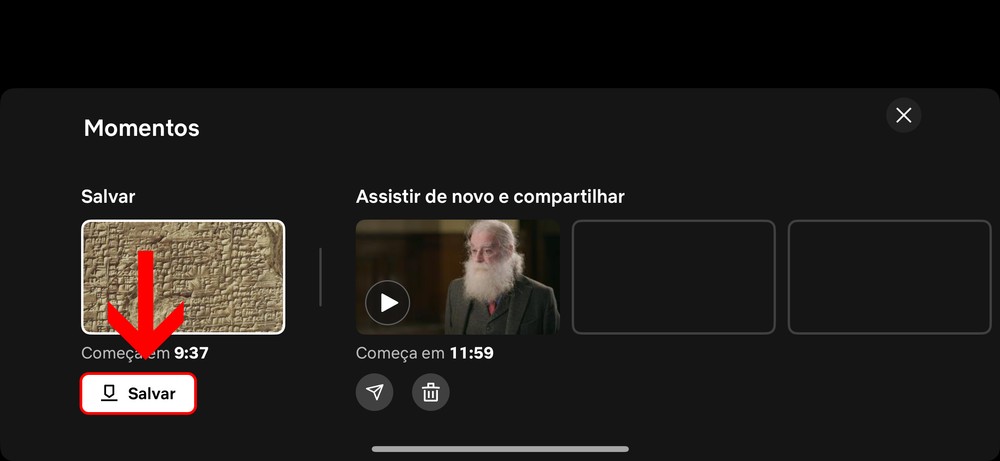
Task: Delete the saved moment with trash icon
Action: point(431,392)
